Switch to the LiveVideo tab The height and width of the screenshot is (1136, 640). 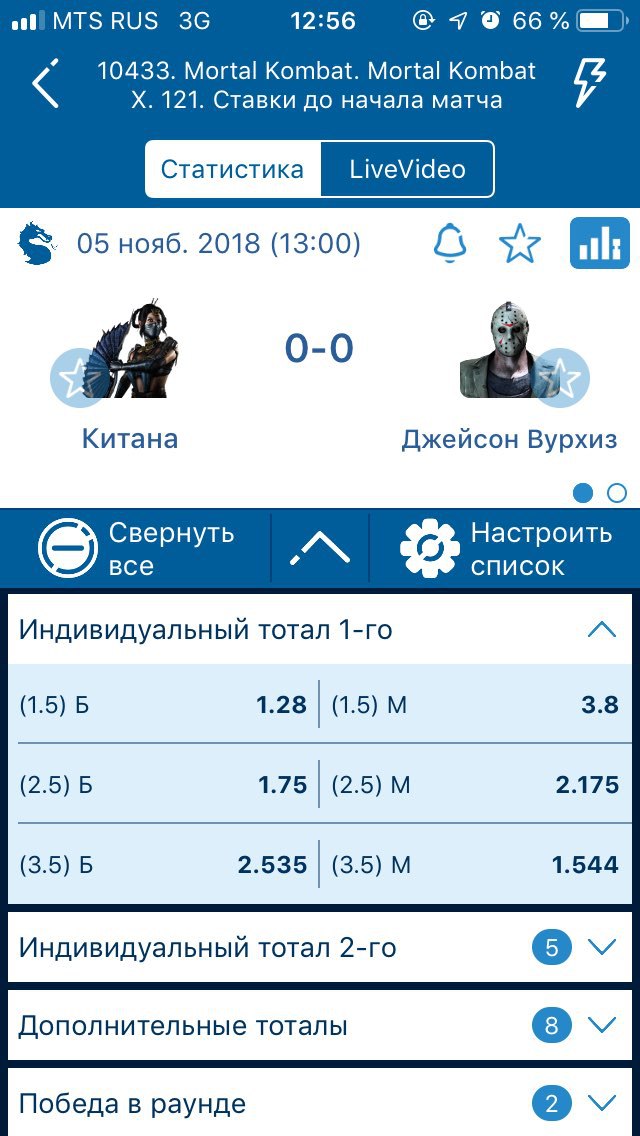coord(407,170)
